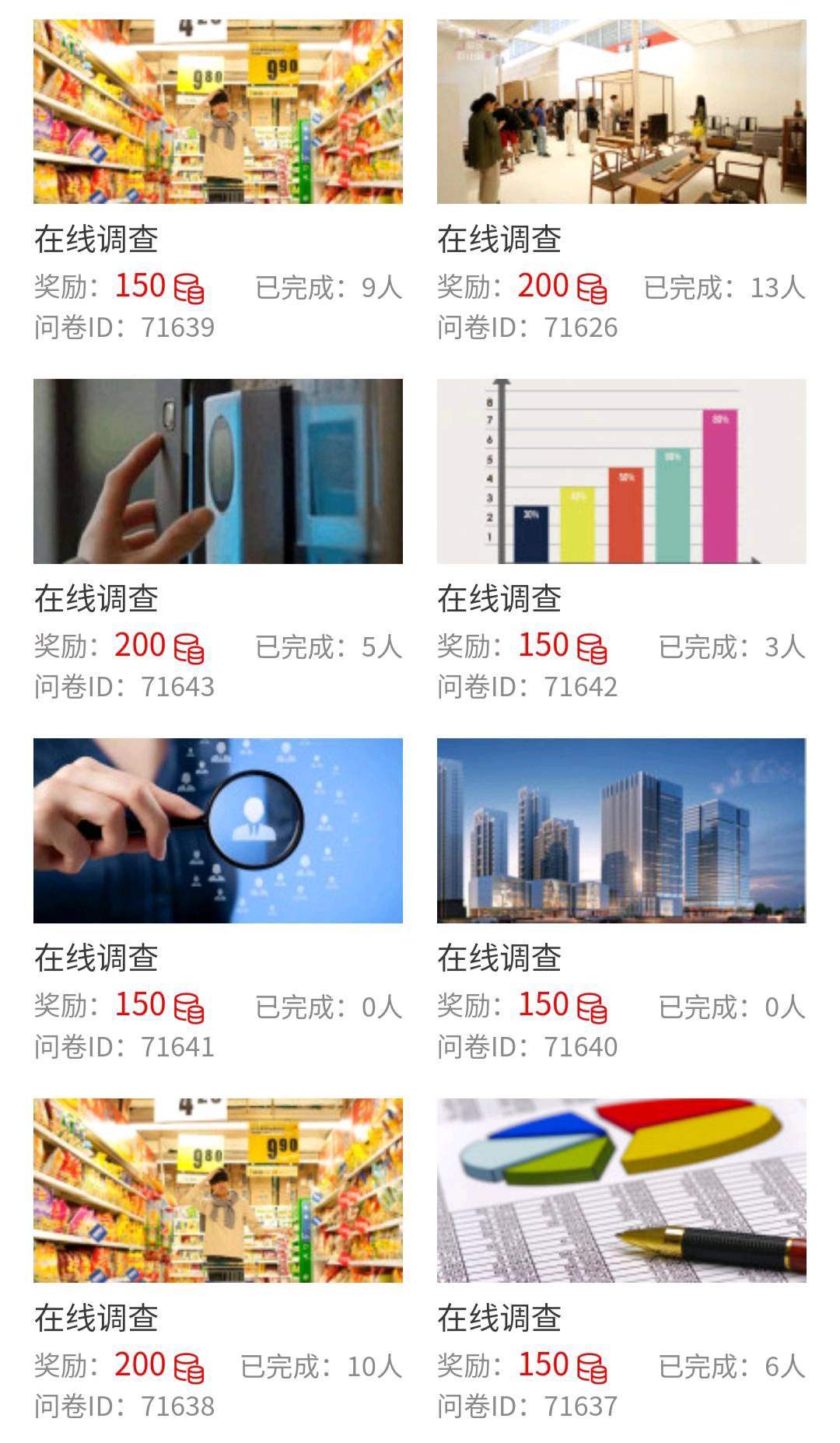Open survey card with ID 71639

click(x=218, y=180)
